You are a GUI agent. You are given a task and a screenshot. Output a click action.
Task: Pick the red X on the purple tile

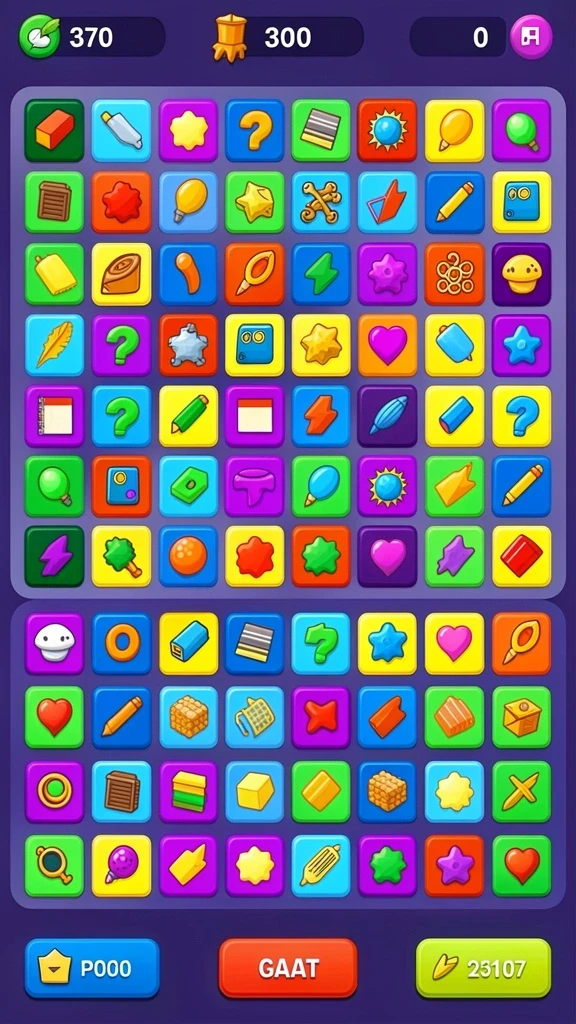point(321,717)
